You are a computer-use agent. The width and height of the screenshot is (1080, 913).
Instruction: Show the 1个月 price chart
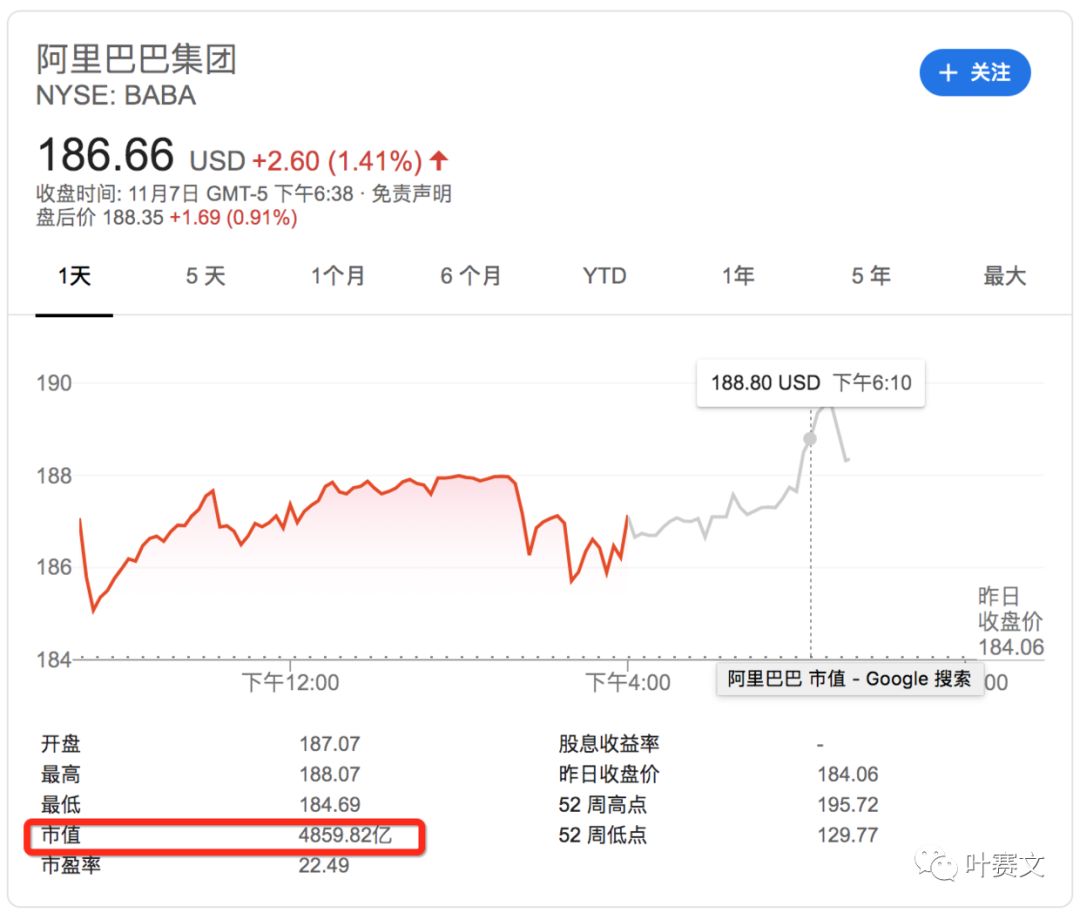tap(337, 276)
